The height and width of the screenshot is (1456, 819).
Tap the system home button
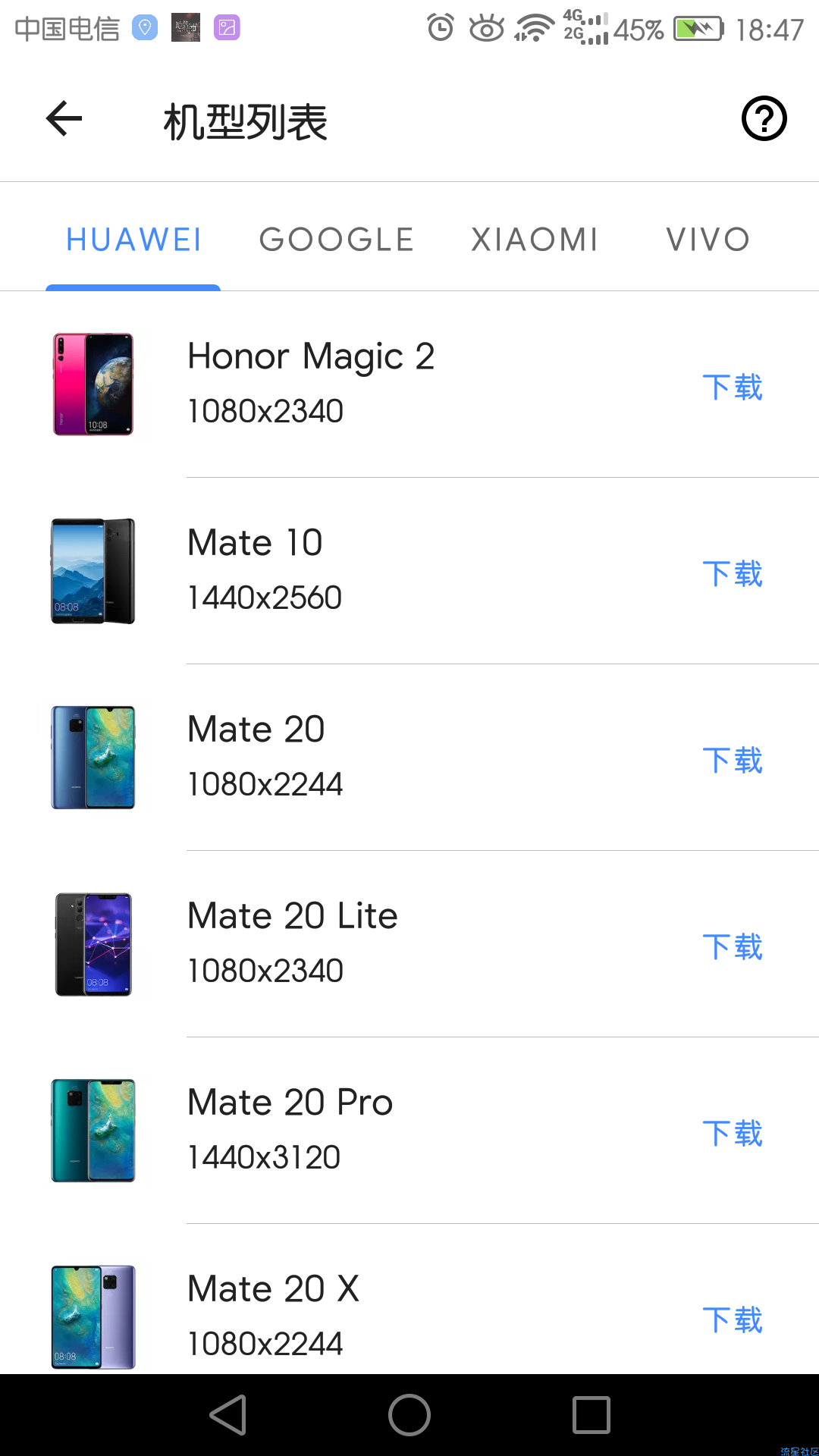(x=409, y=1415)
